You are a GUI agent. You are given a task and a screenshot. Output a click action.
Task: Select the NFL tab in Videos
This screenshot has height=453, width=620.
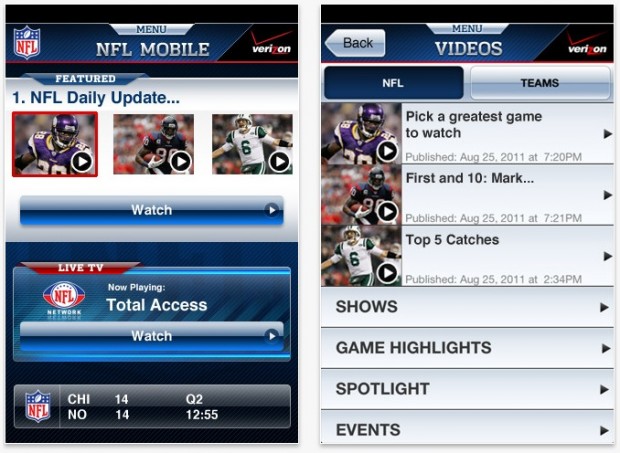coord(394,83)
